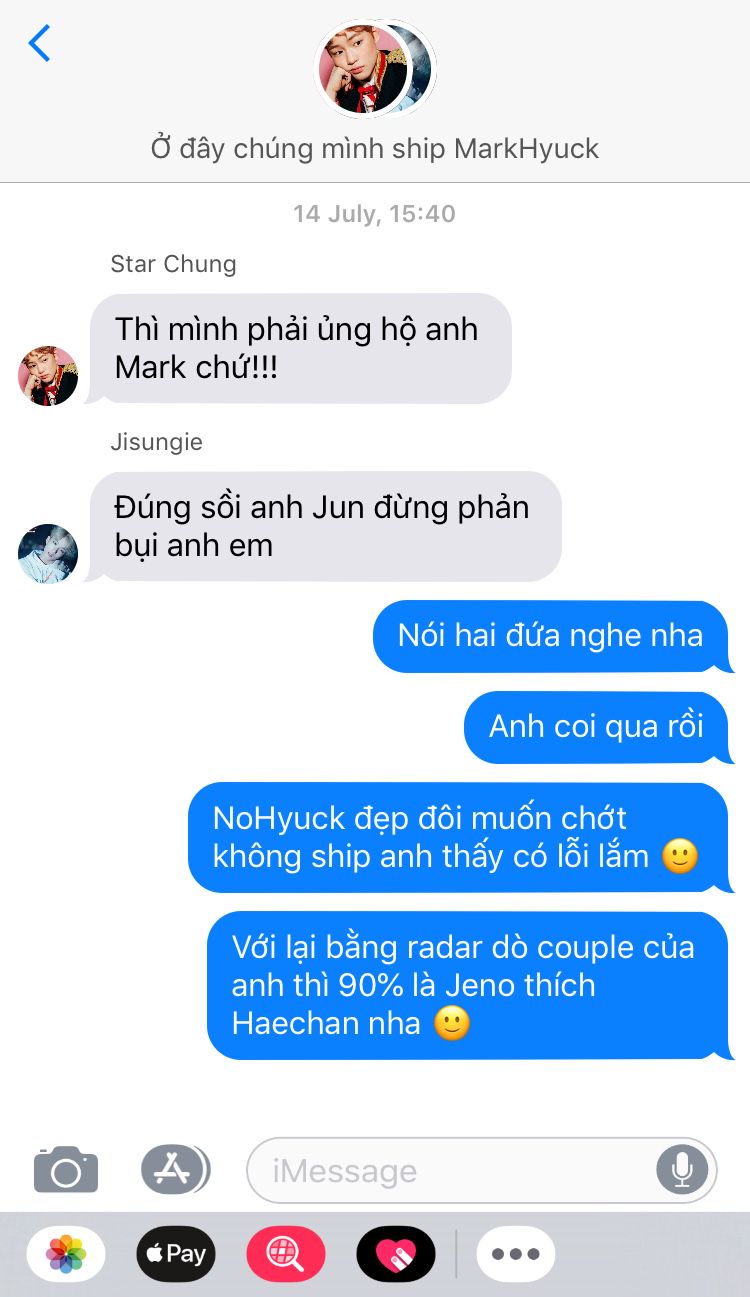View Jisungie's contact avatar
This screenshot has height=1297, width=750.
[48, 553]
